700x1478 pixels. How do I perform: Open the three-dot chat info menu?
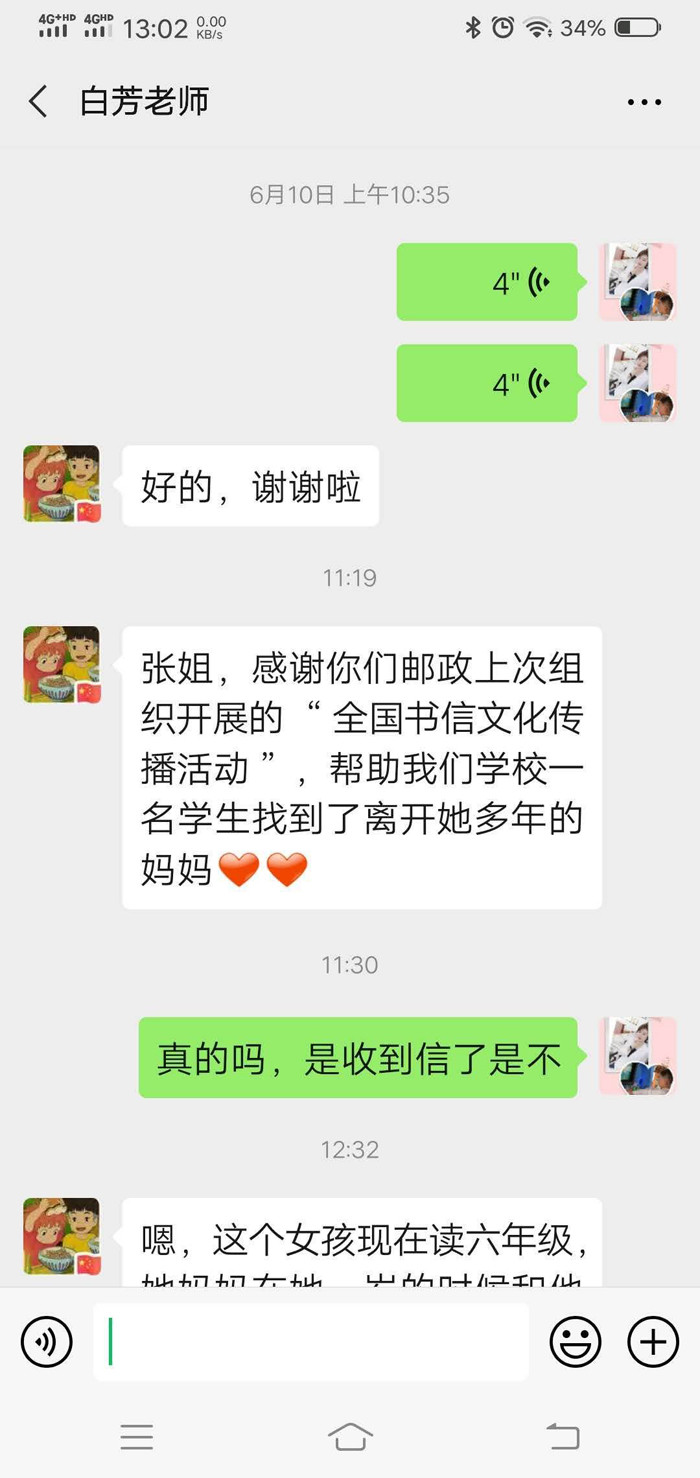[645, 102]
